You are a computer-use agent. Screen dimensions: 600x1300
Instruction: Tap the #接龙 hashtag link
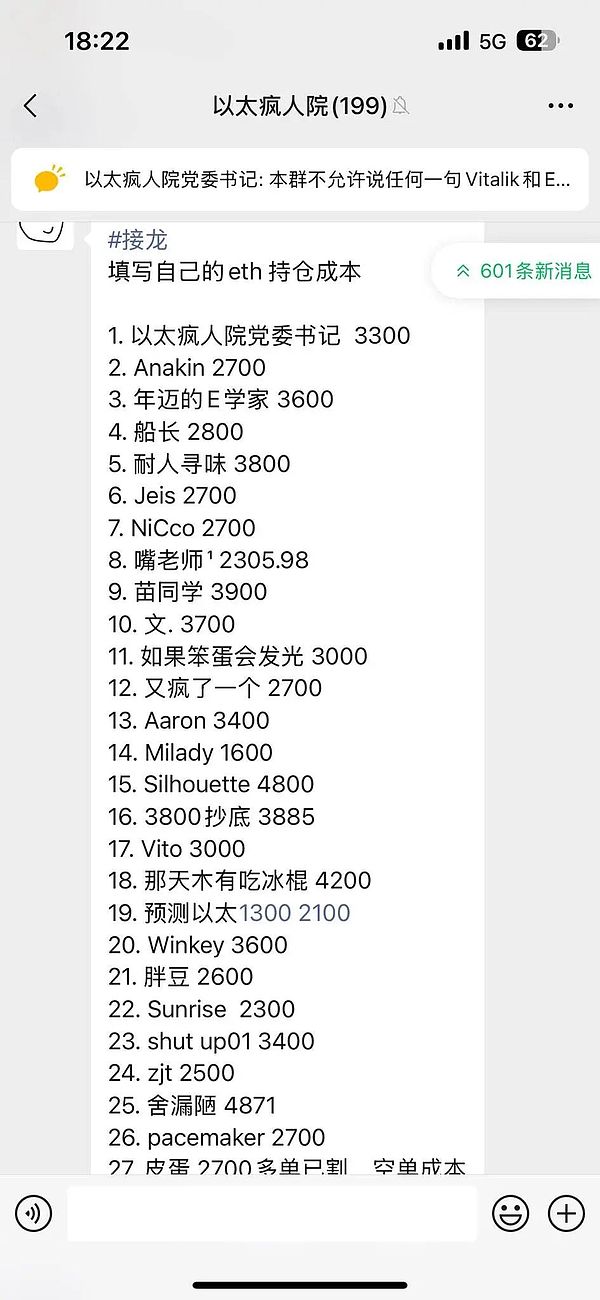tap(138, 240)
